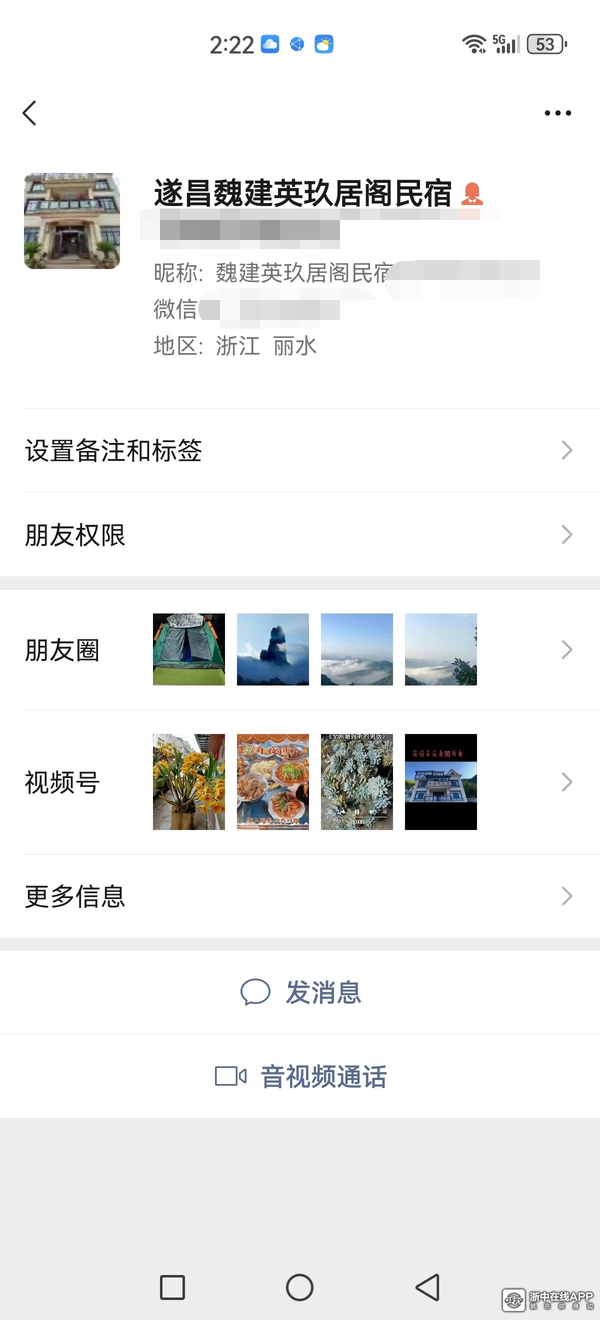Image resolution: width=600 pixels, height=1320 pixels.
Task: Open 朋友权限 settings
Action: [x=300, y=535]
